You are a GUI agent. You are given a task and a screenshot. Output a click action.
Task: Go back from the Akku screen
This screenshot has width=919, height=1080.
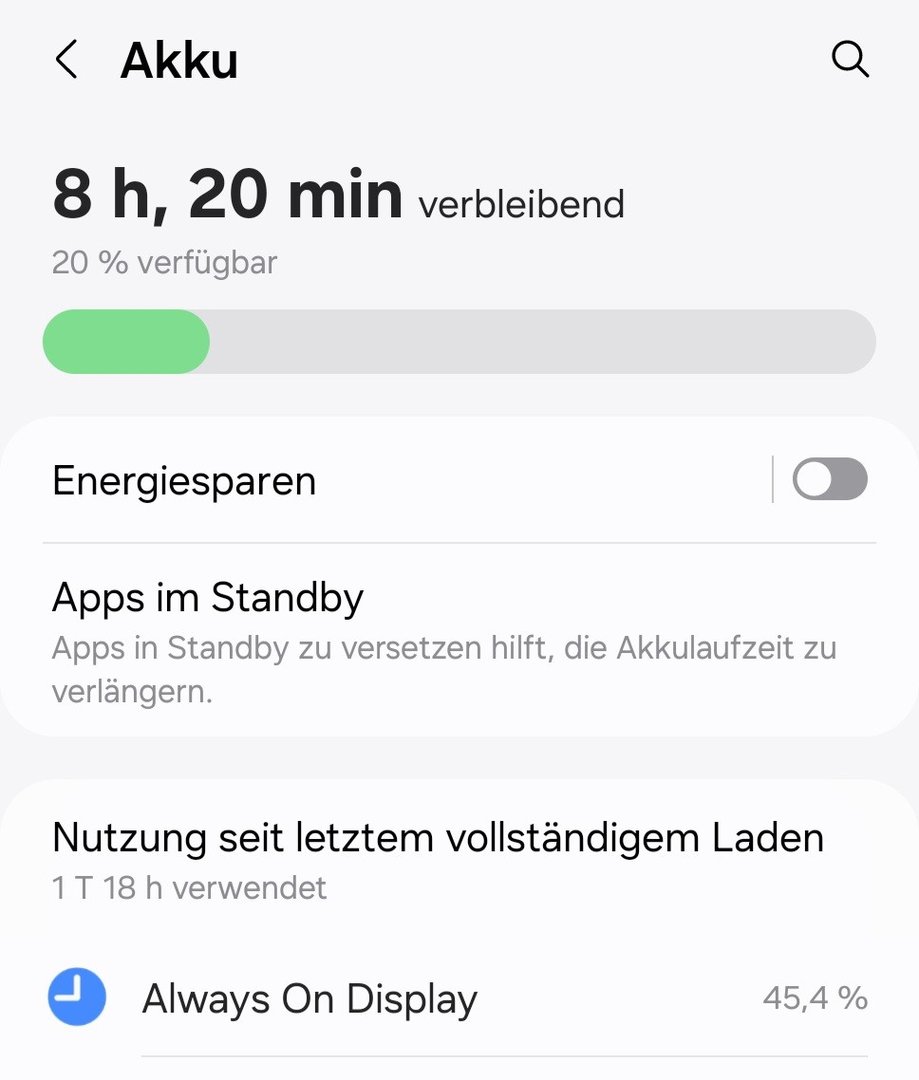[x=66, y=61]
